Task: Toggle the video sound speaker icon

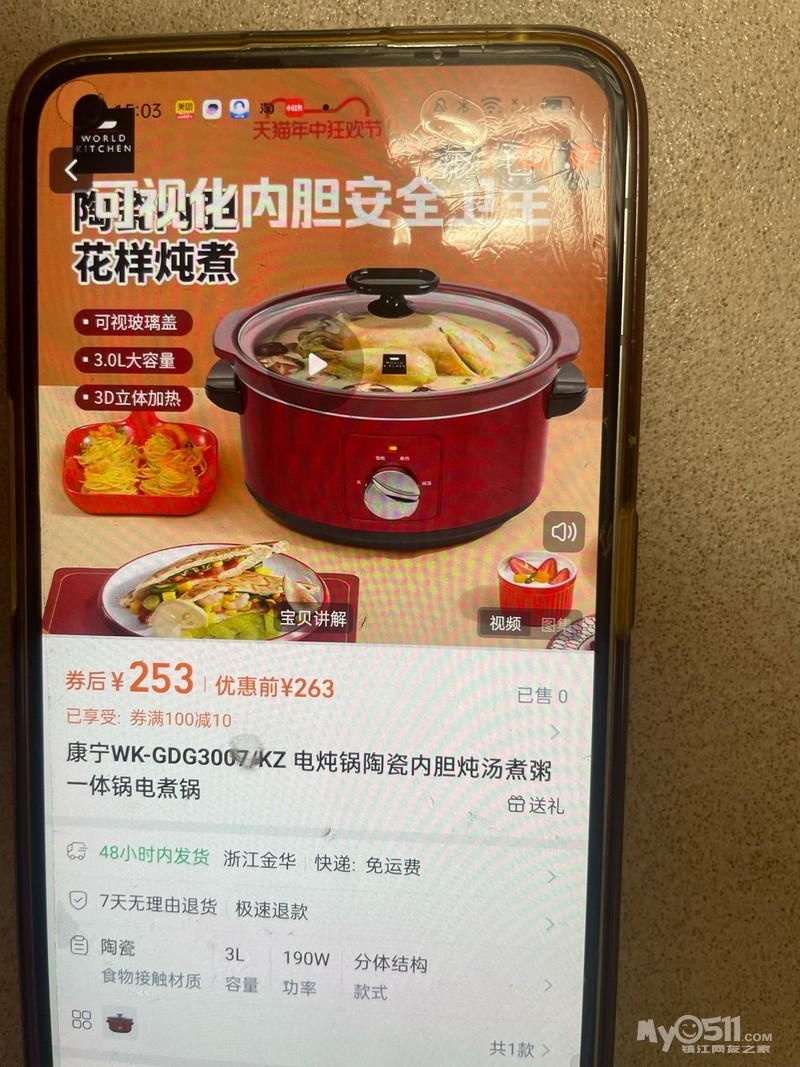Action: coord(564,531)
